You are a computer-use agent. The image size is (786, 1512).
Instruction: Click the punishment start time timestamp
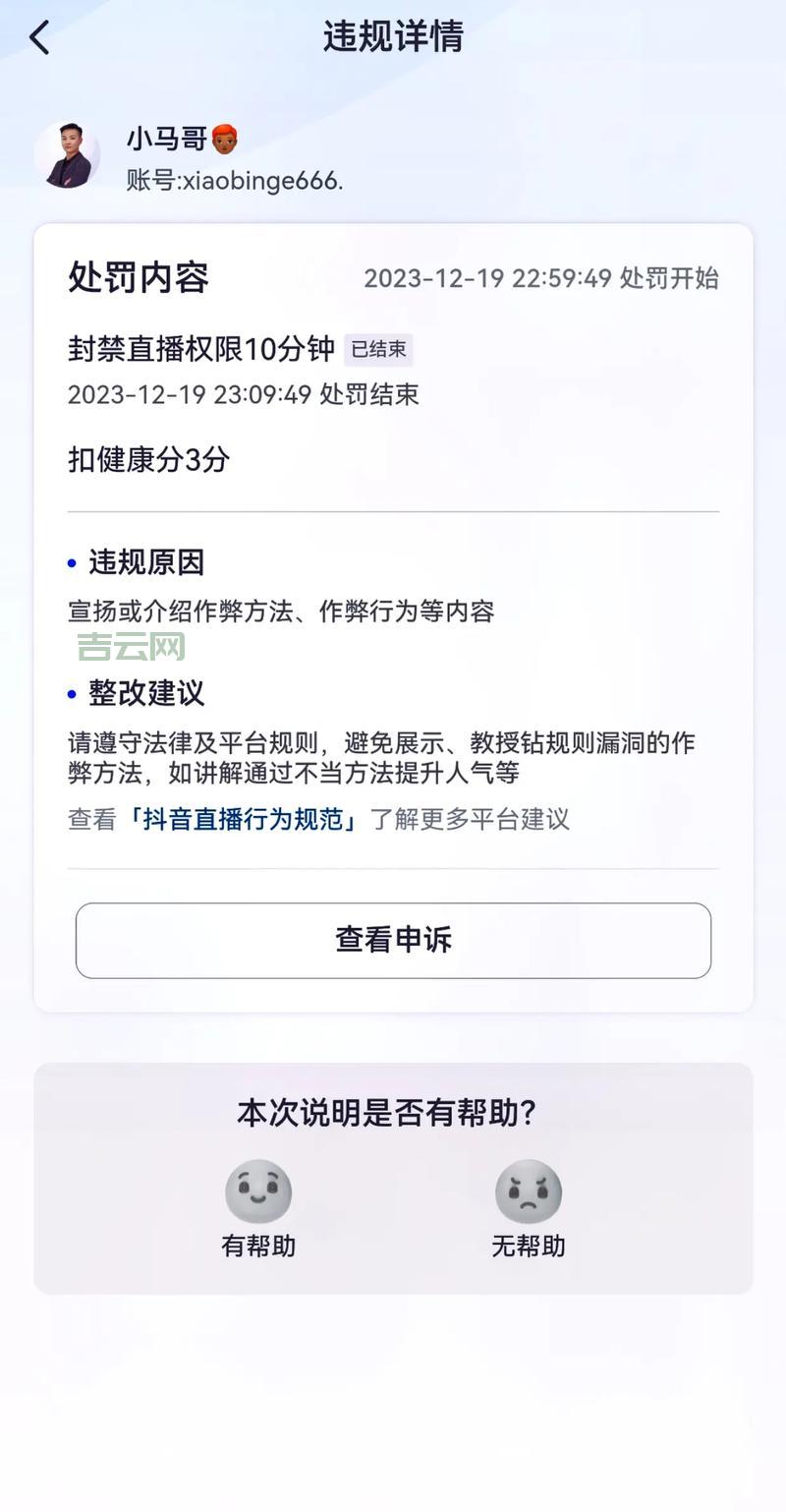tap(543, 278)
